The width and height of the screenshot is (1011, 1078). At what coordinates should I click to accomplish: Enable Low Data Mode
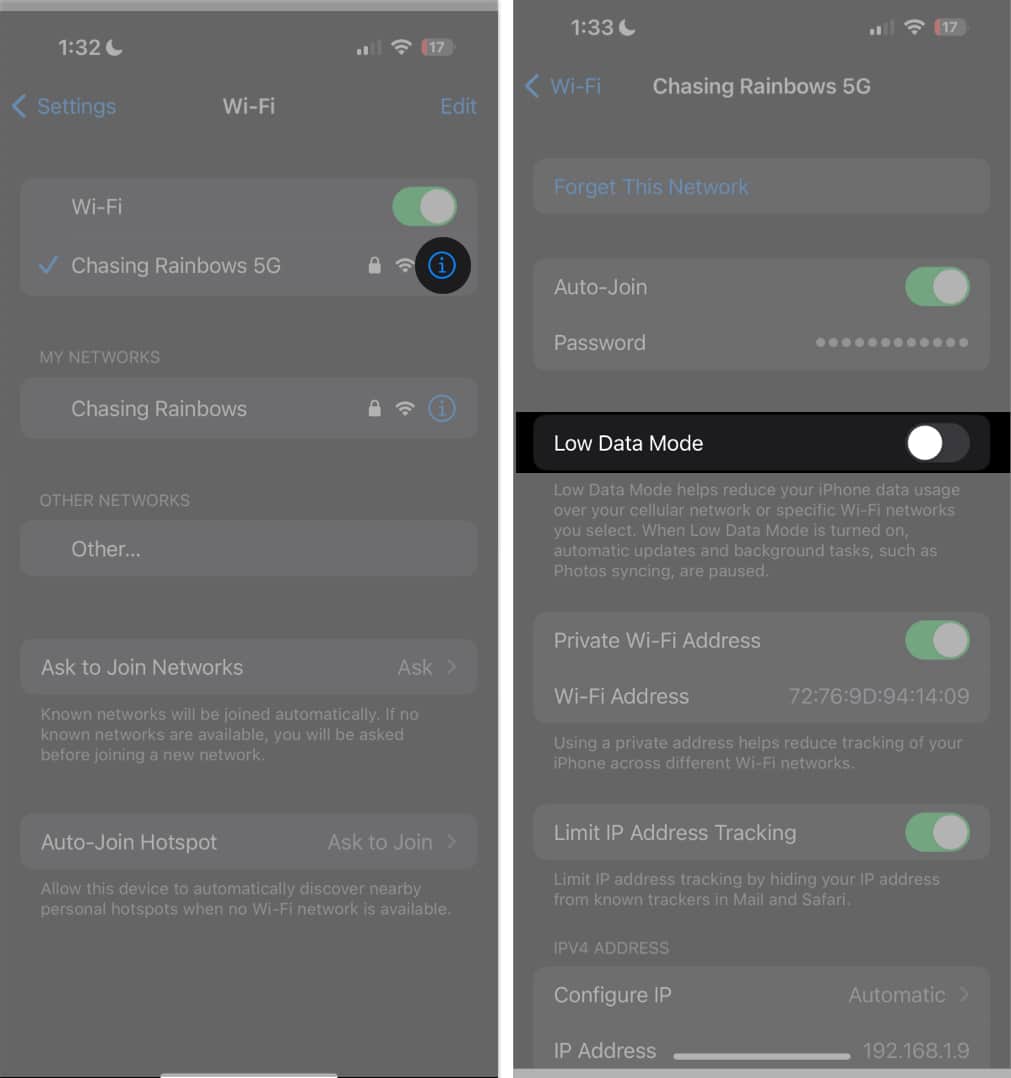(x=937, y=443)
